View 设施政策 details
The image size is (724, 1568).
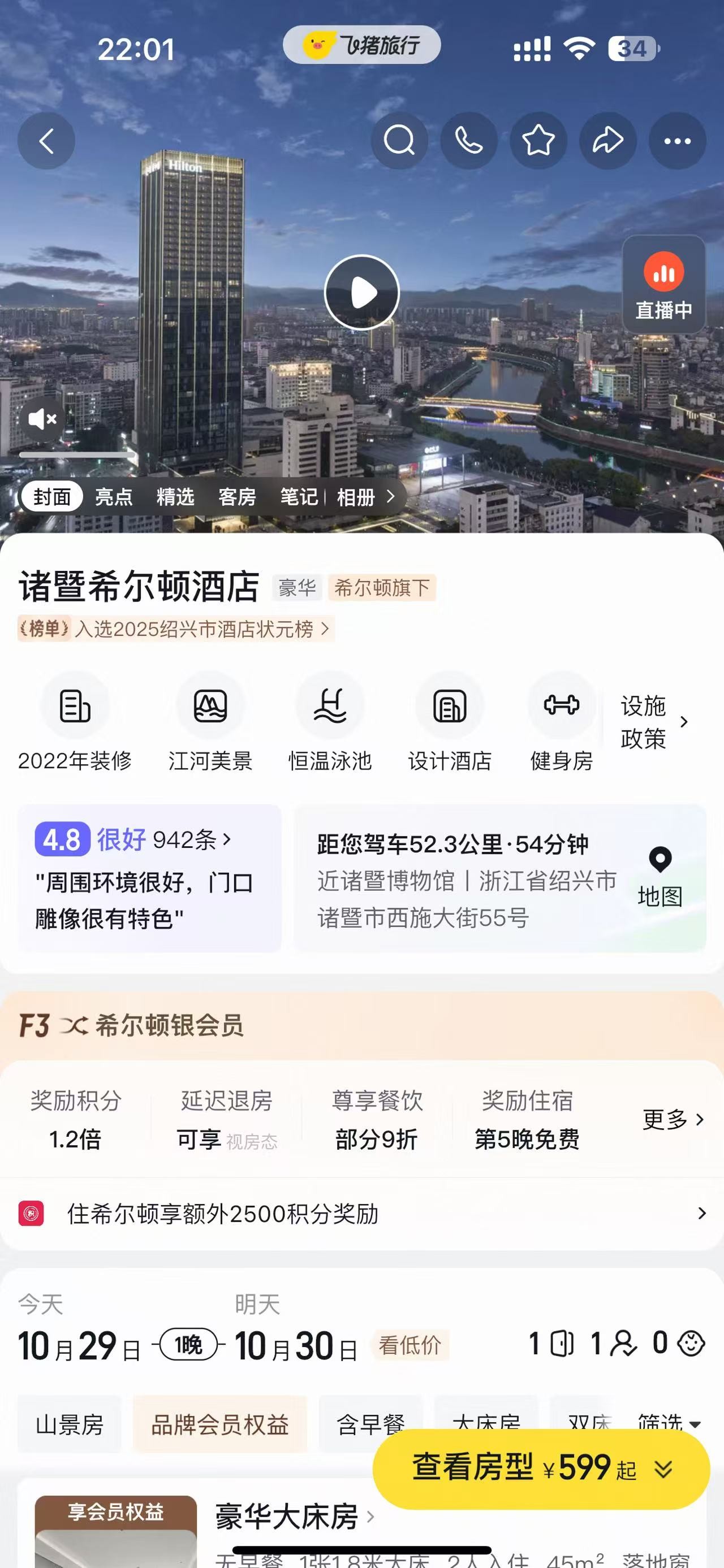point(653,722)
